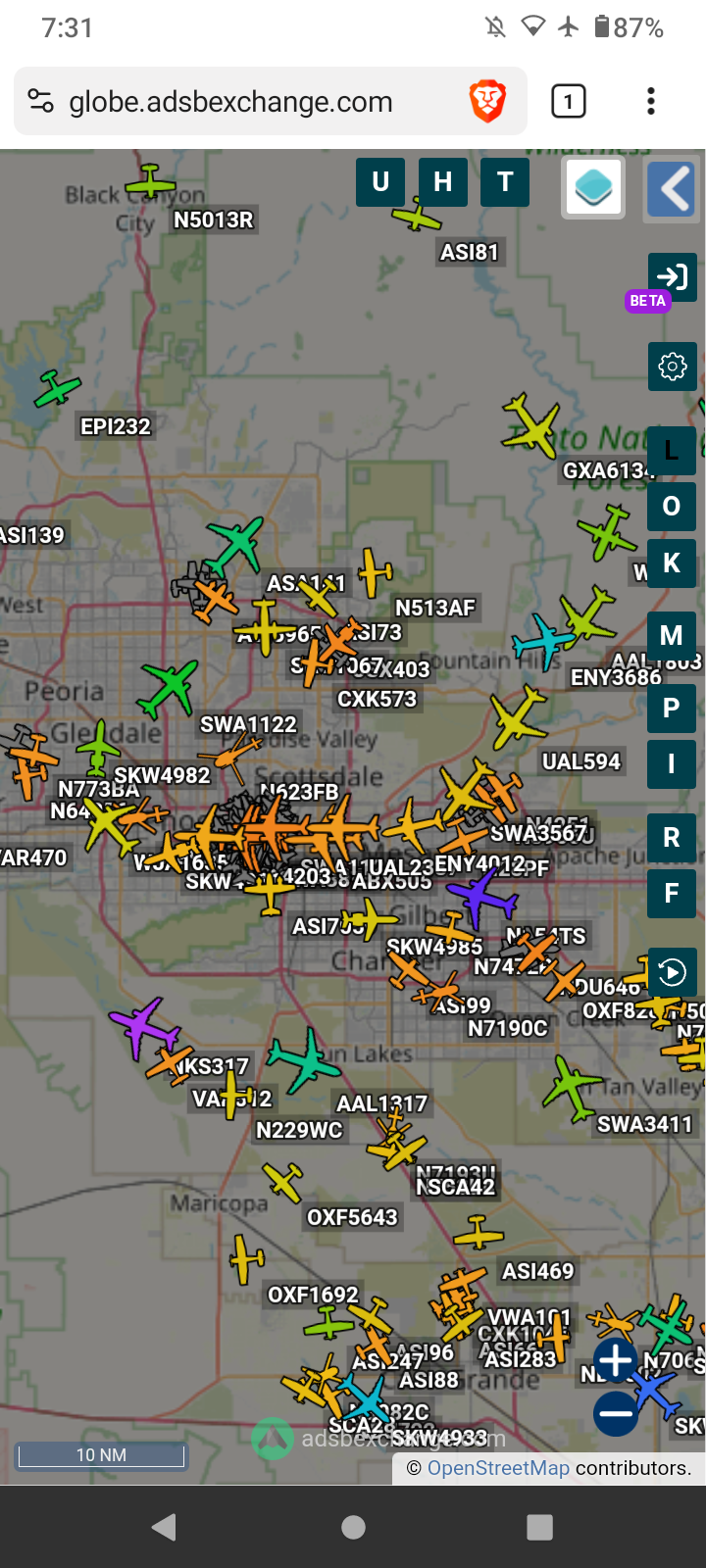This screenshot has width=706, height=1568.
Task: Tap the L map toggle button
Action: (x=672, y=451)
